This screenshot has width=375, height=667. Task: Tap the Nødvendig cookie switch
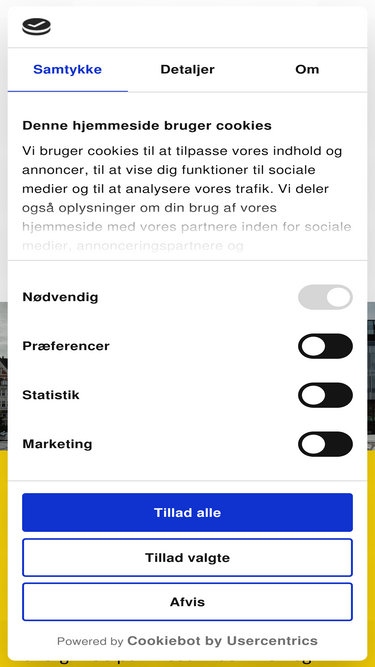tap(325, 297)
